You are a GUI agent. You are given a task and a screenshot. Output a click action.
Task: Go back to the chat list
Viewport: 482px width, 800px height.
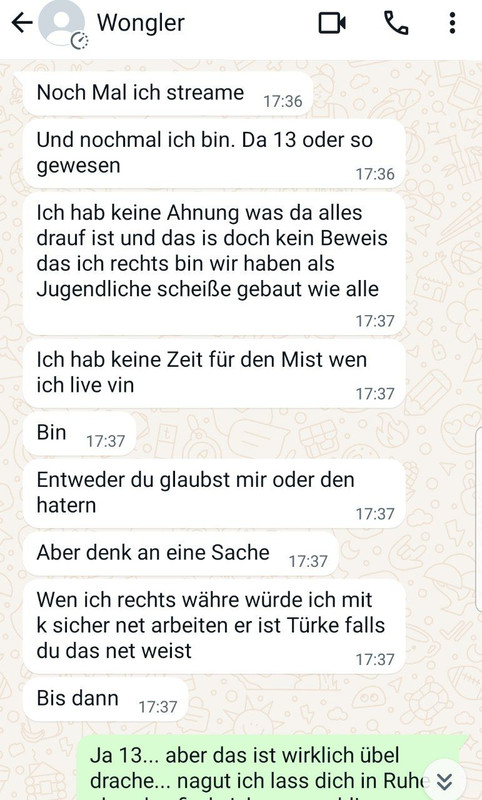coord(22,23)
